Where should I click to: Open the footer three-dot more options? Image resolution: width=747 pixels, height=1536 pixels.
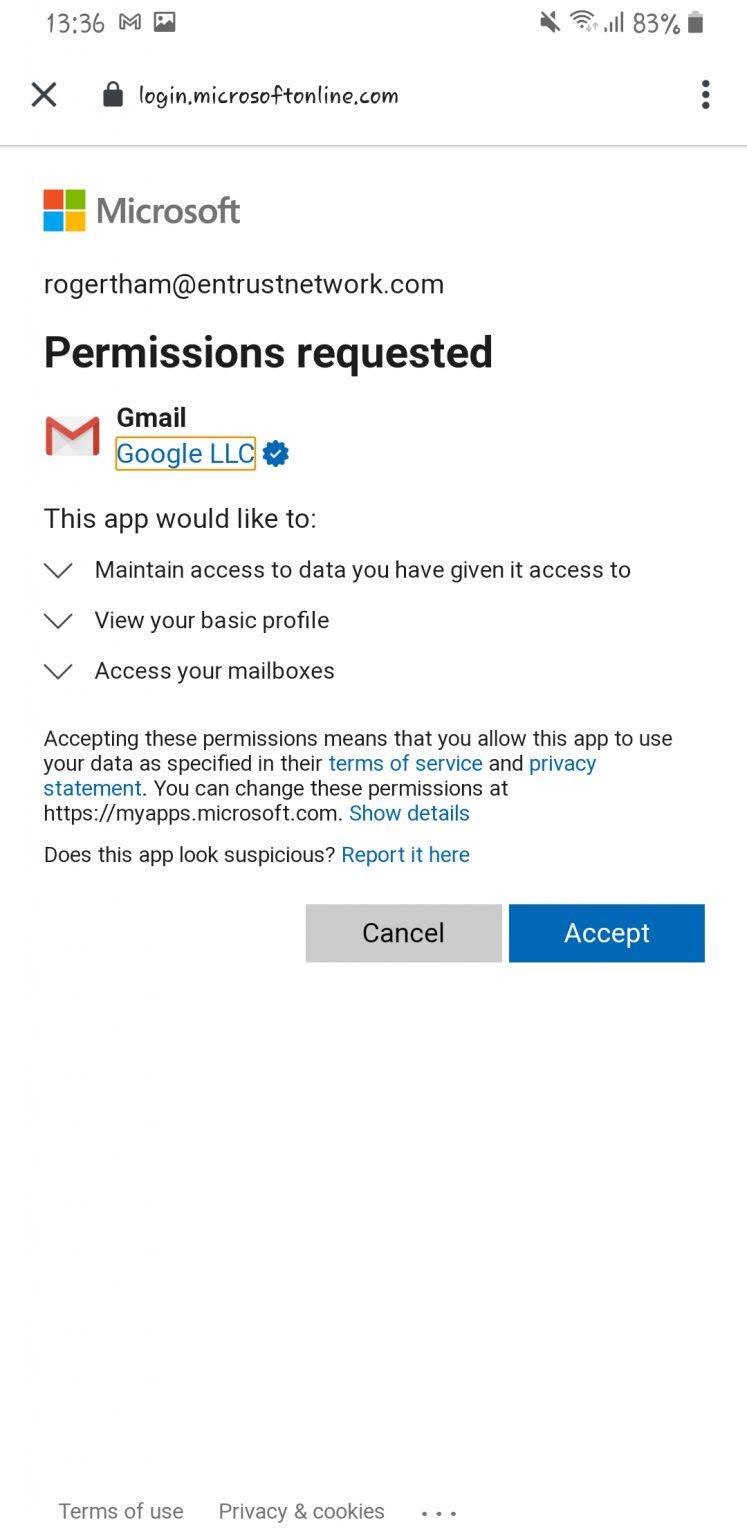pyautogui.click(x=439, y=1513)
